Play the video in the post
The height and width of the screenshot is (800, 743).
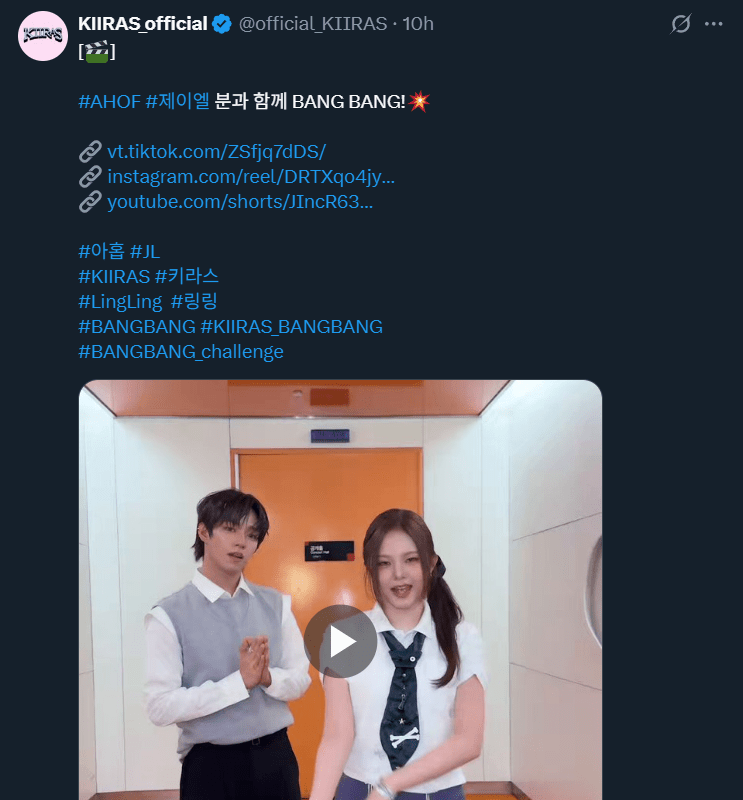(x=340, y=641)
